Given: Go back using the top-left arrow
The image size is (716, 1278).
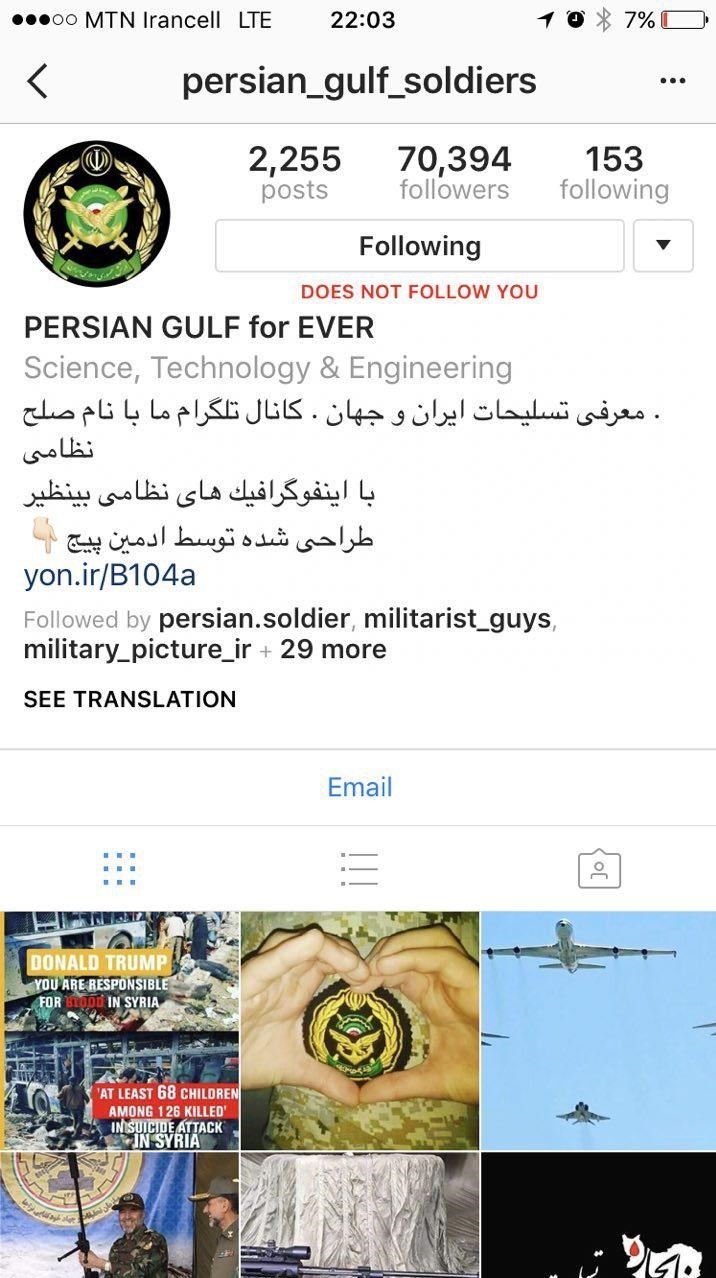Looking at the screenshot, I should (x=37, y=81).
